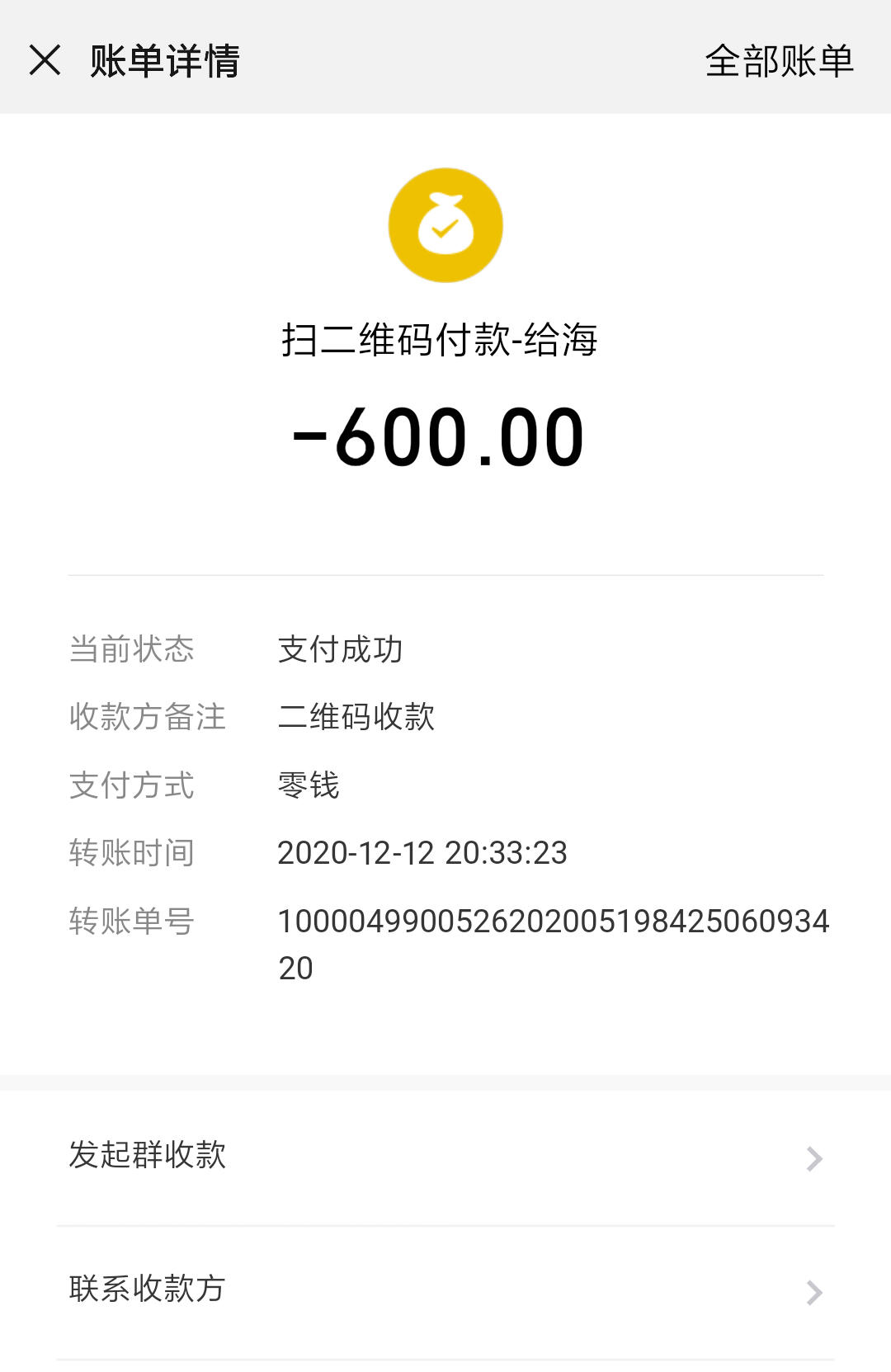
Task: Expand 发起群收款 via its chevron
Action: click(x=813, y=1158)
